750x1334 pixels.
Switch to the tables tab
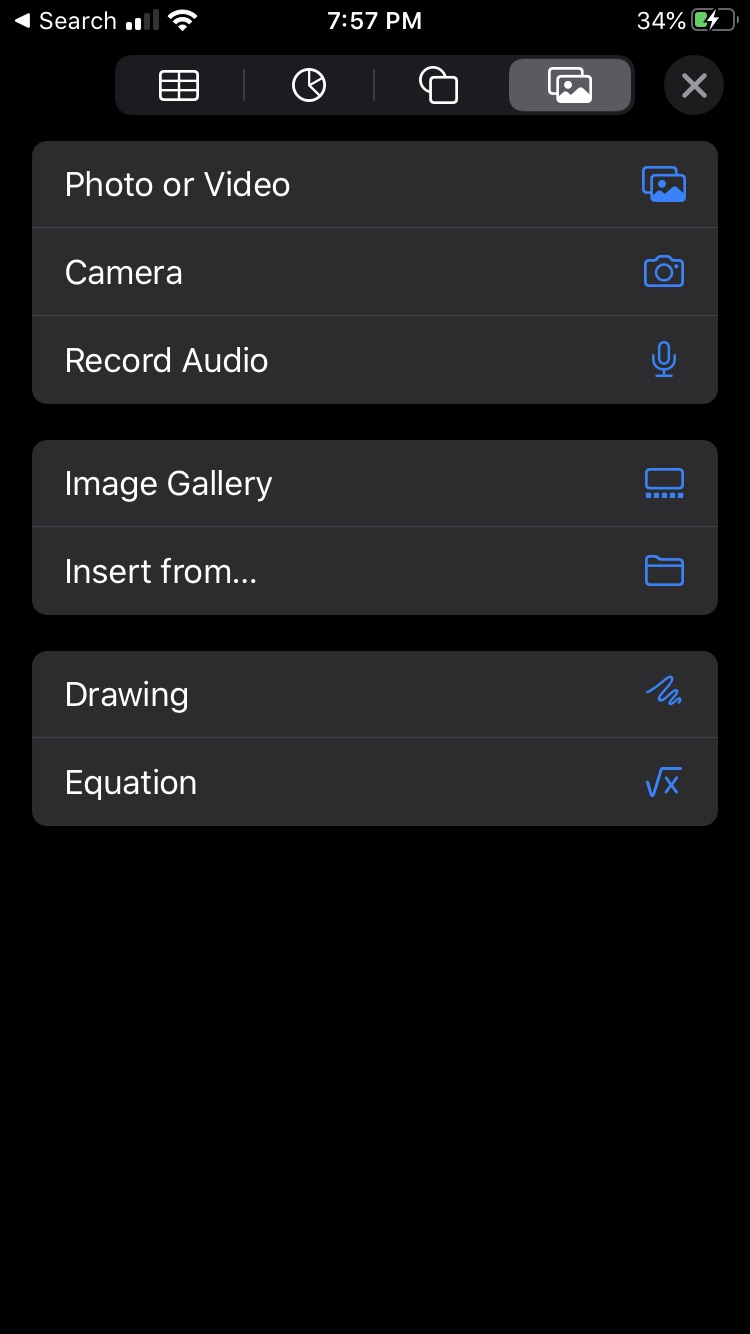tap(179, 85)
